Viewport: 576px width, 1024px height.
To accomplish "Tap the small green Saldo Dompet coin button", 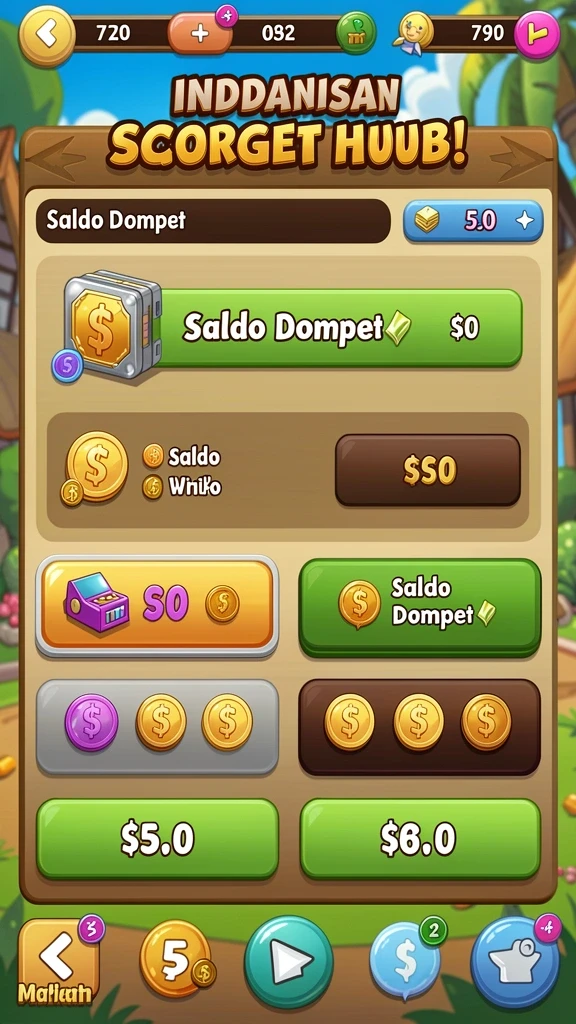I will [420, 607].
